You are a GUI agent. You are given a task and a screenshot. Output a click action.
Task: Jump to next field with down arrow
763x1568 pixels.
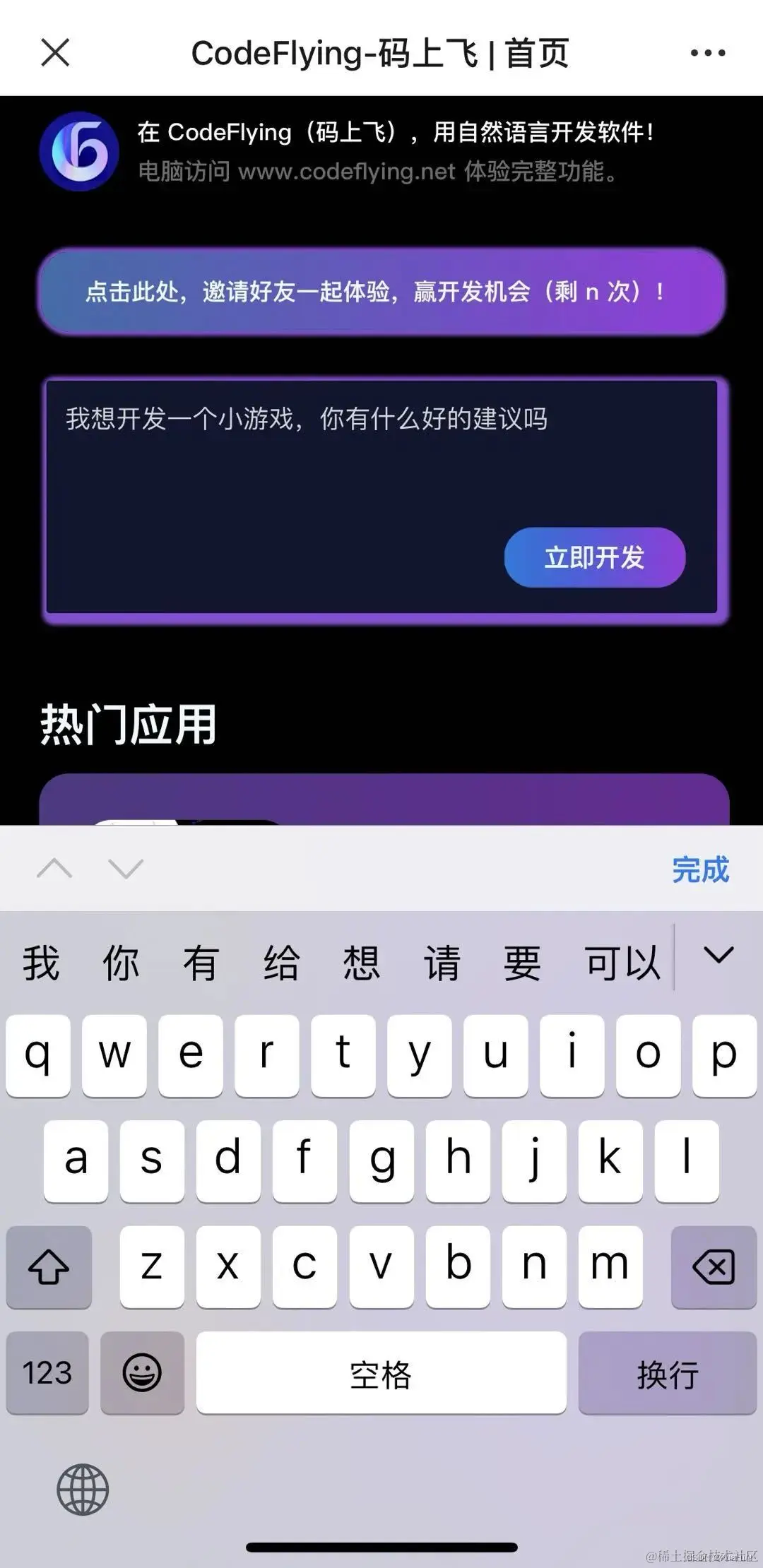[x=126, y=869]
